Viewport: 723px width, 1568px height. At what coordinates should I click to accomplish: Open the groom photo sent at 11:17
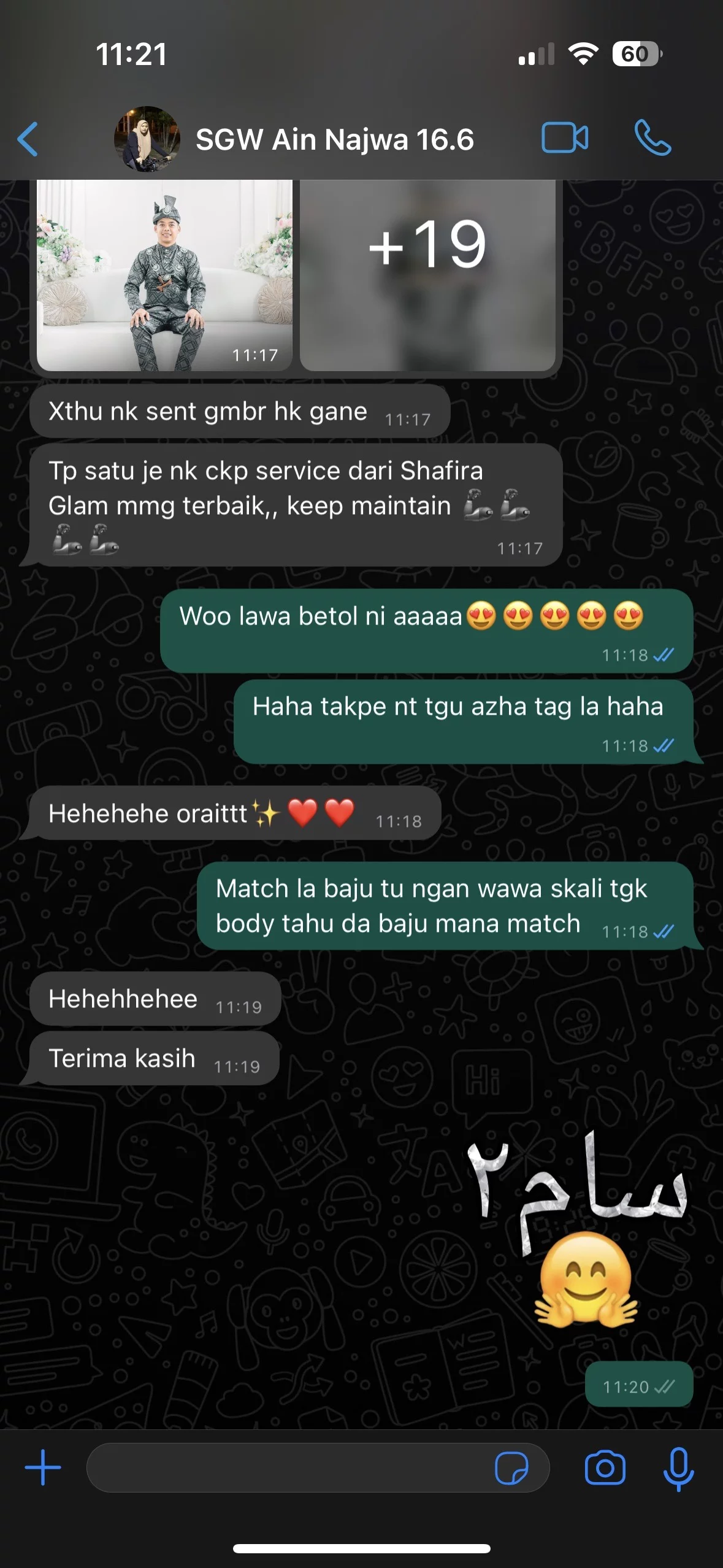164,276
